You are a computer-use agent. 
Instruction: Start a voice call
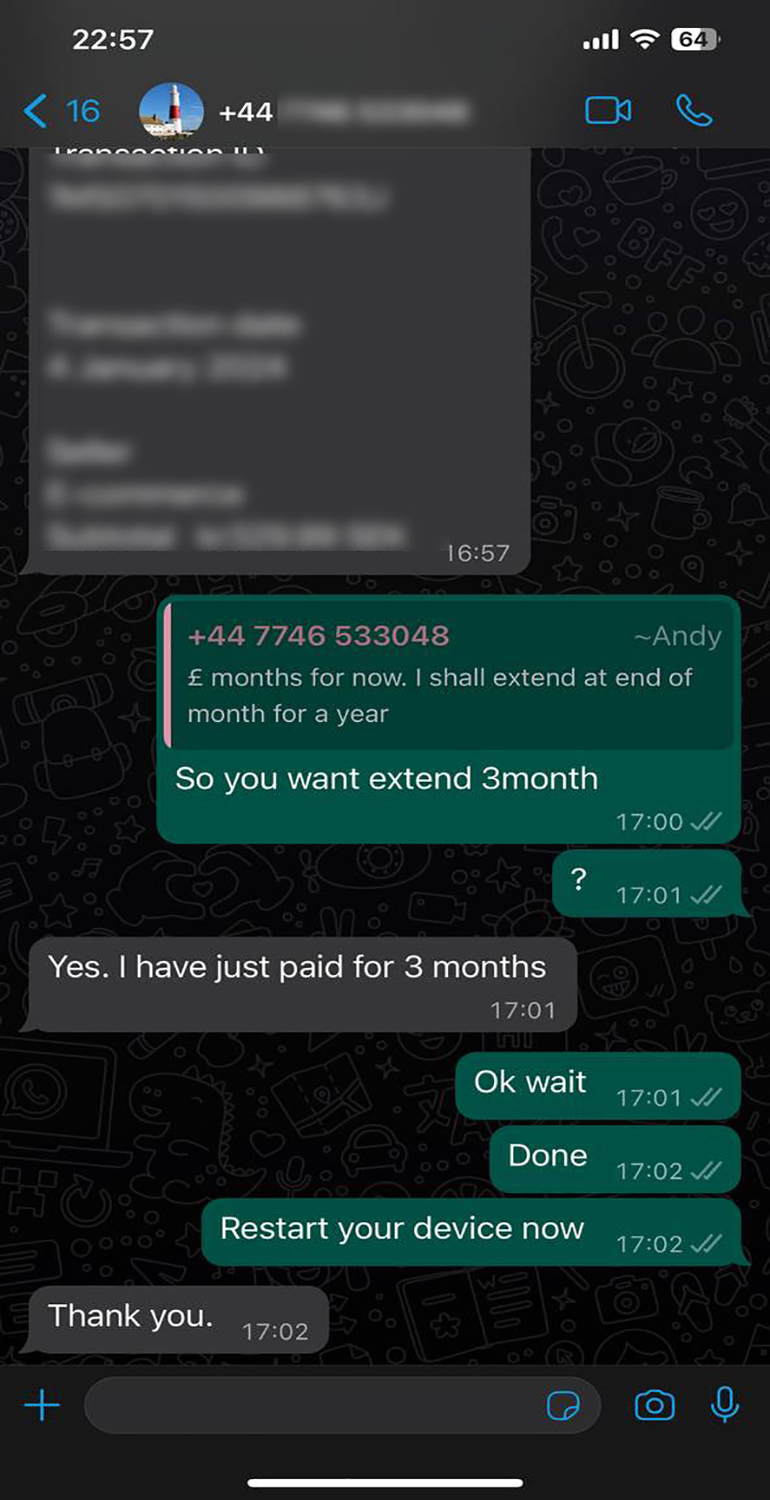694,111
